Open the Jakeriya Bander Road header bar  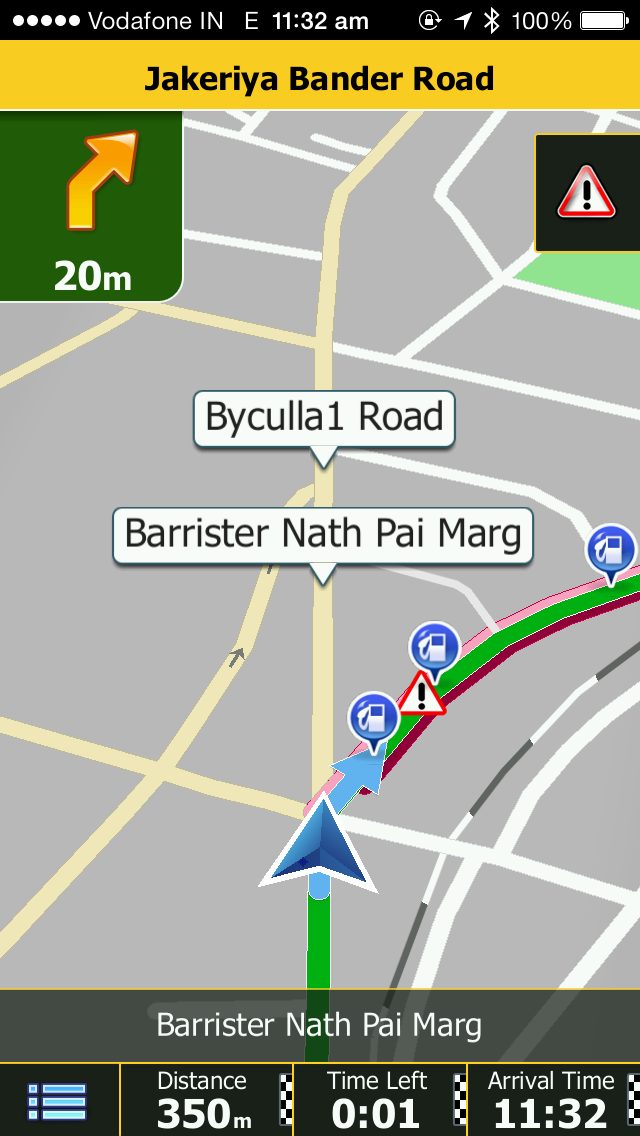tap(320, 78)
